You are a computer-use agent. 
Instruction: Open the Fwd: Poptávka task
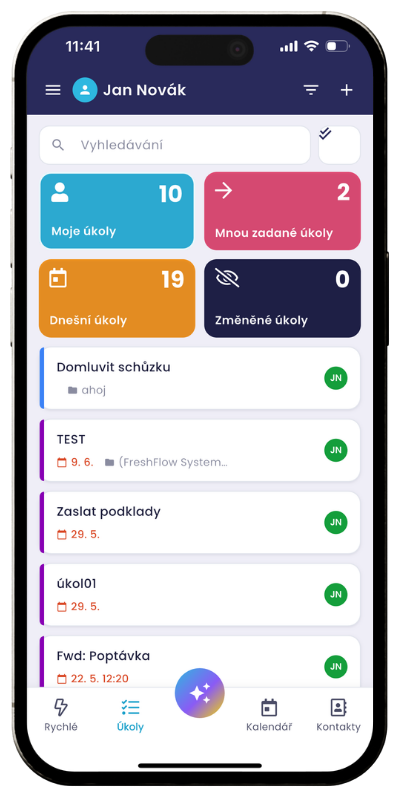coord(200,662)
